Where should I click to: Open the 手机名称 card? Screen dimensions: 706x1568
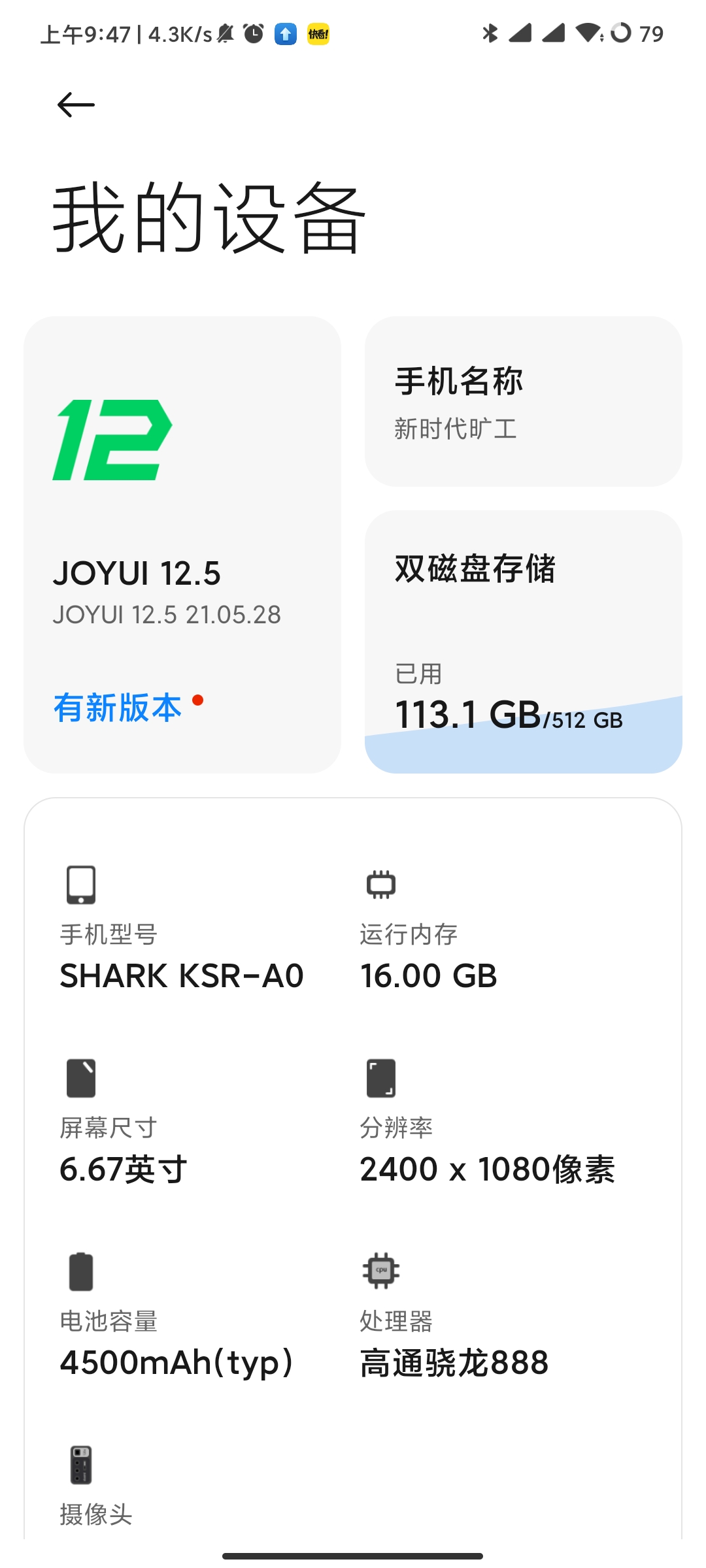[x=524, y=402]
